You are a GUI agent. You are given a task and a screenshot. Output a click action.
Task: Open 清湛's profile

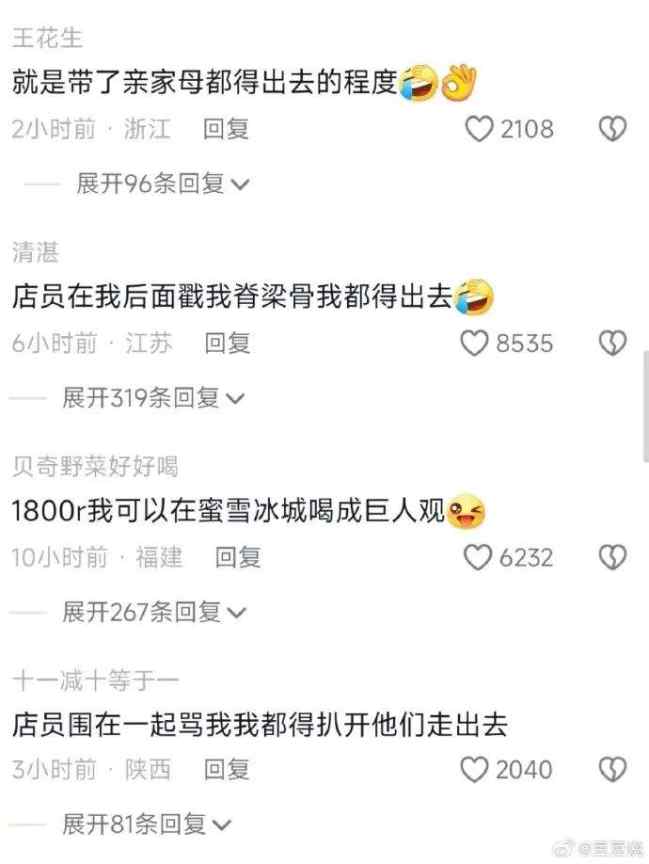[x=37, y=253]
